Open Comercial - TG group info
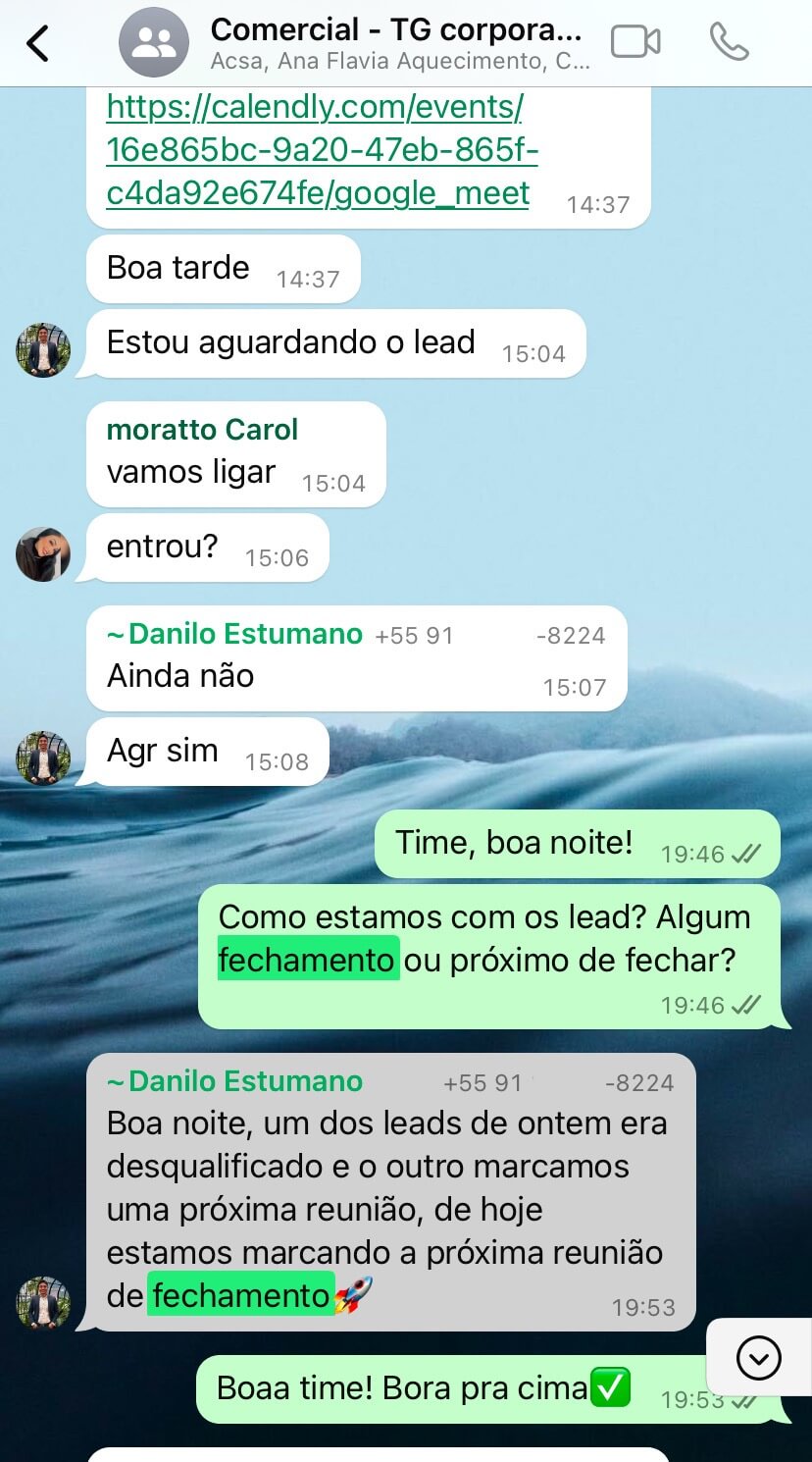The height and width of the screenshot is (1462, 812). [395, 43]
